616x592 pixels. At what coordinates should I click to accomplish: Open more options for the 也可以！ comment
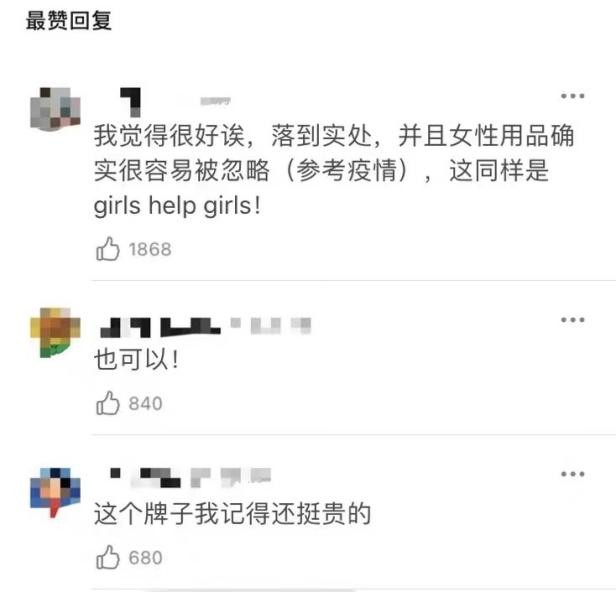click(572, 319)
